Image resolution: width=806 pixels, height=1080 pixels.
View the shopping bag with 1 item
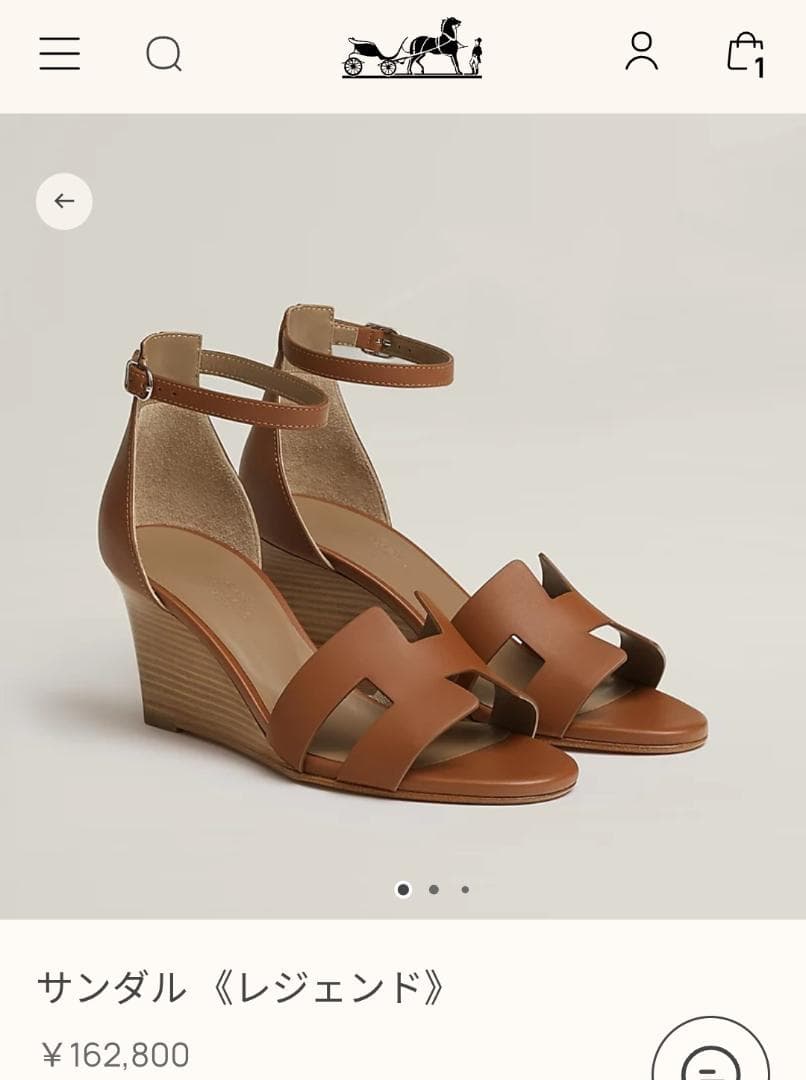[745, 53]
